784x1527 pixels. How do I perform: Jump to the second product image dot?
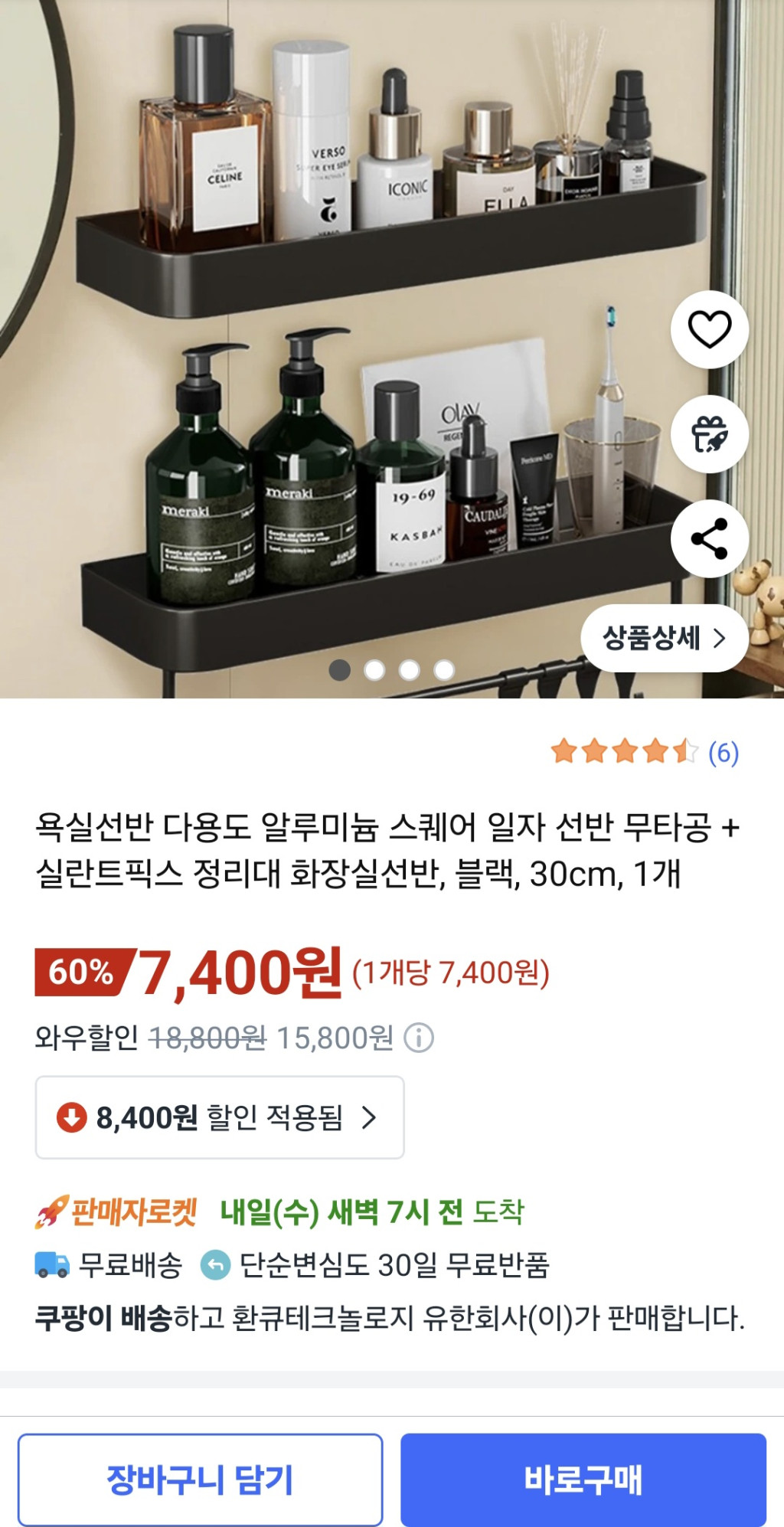point(374,670)
